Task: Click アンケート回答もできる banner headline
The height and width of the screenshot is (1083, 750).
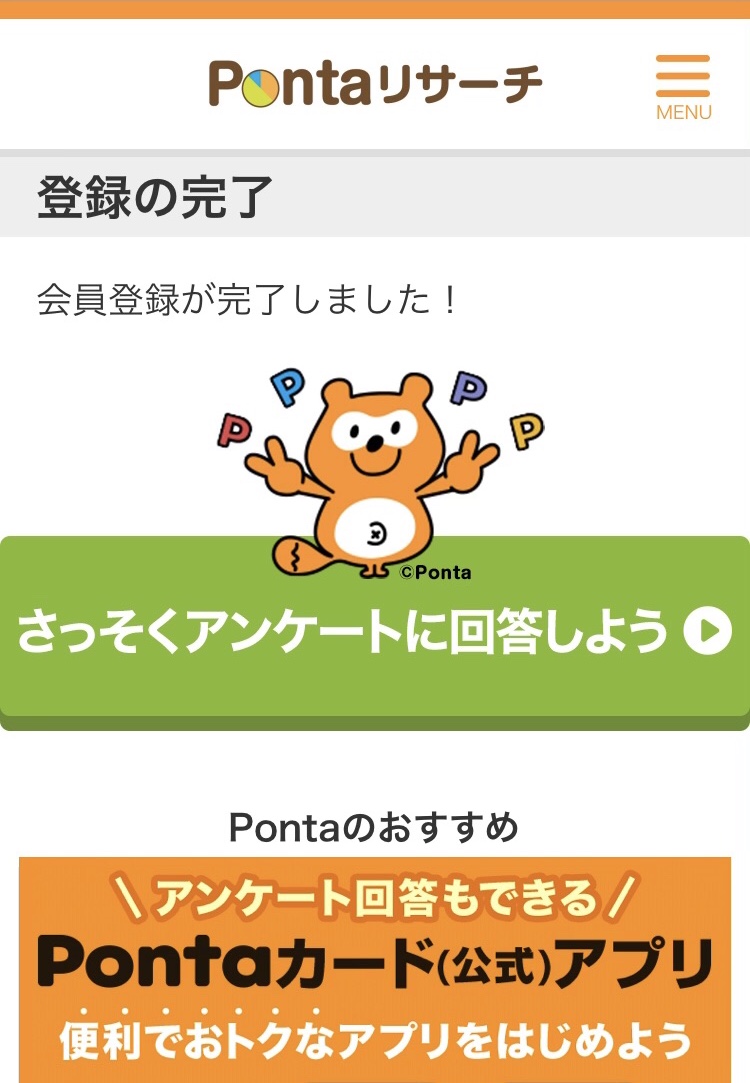Action: point(375,898)
